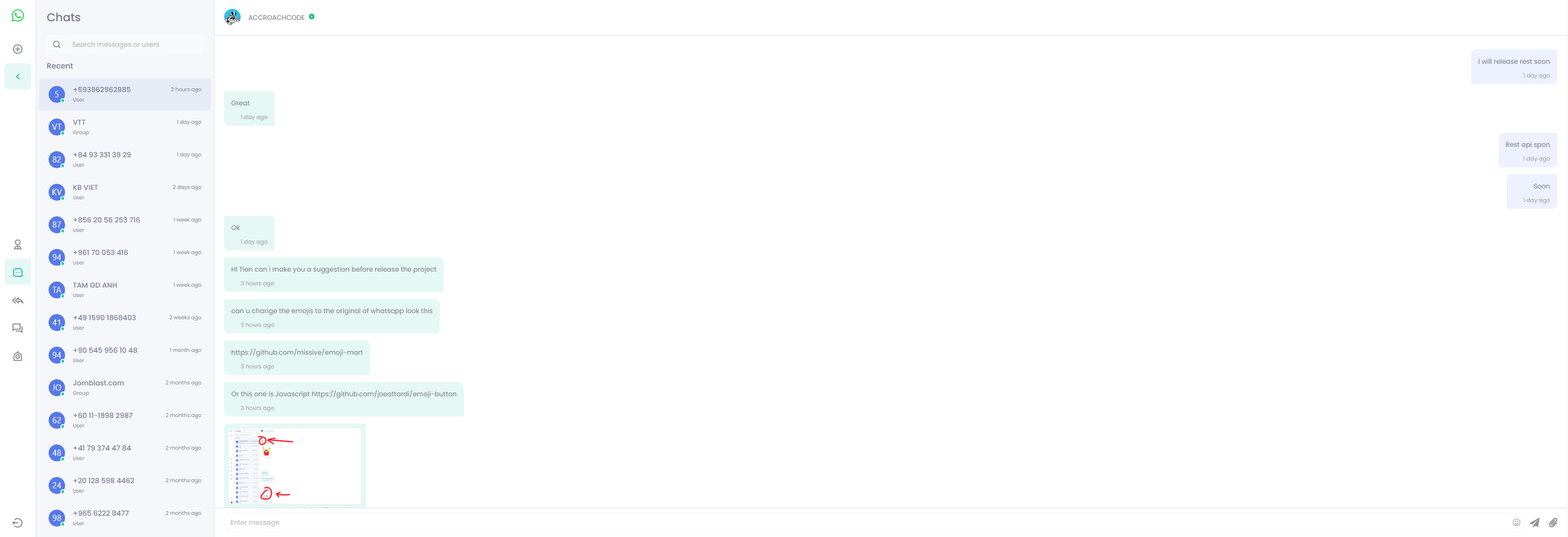Open the emoji picker

[x=1516, y=522]
